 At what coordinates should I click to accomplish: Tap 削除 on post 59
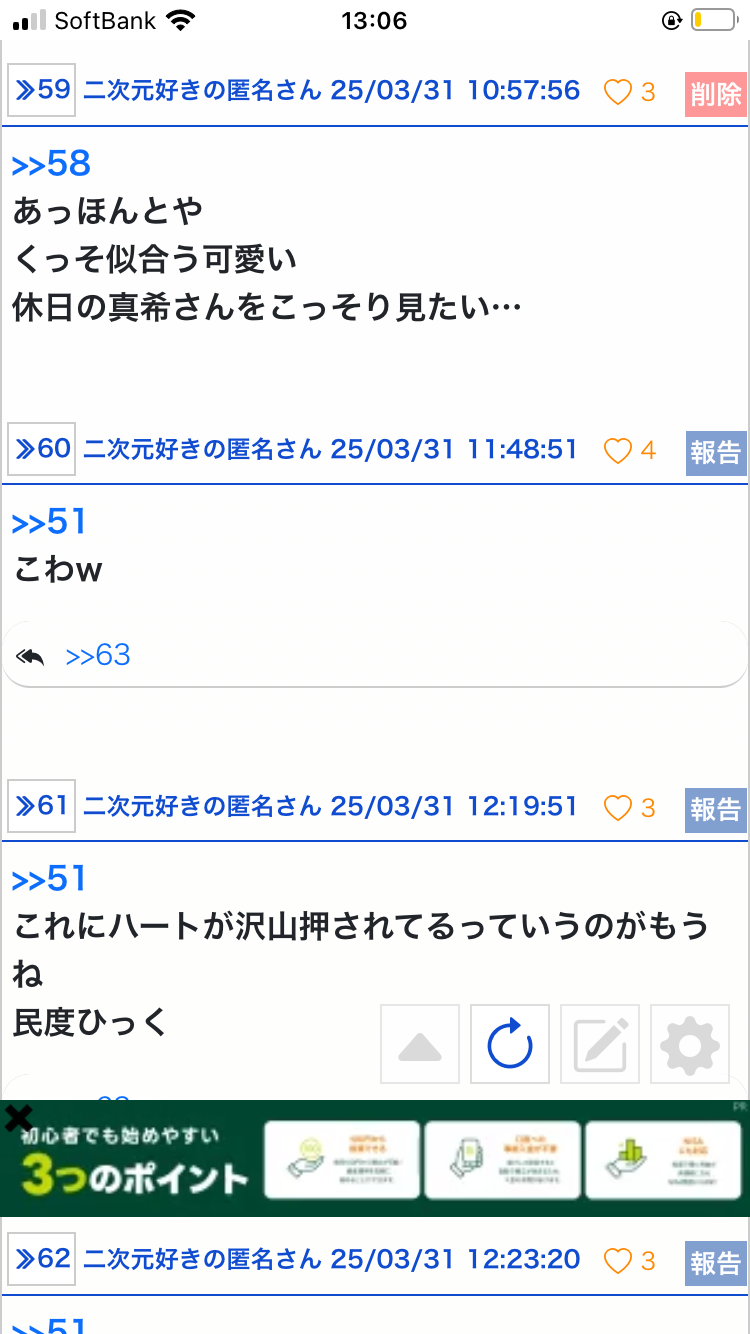(716, 94)
